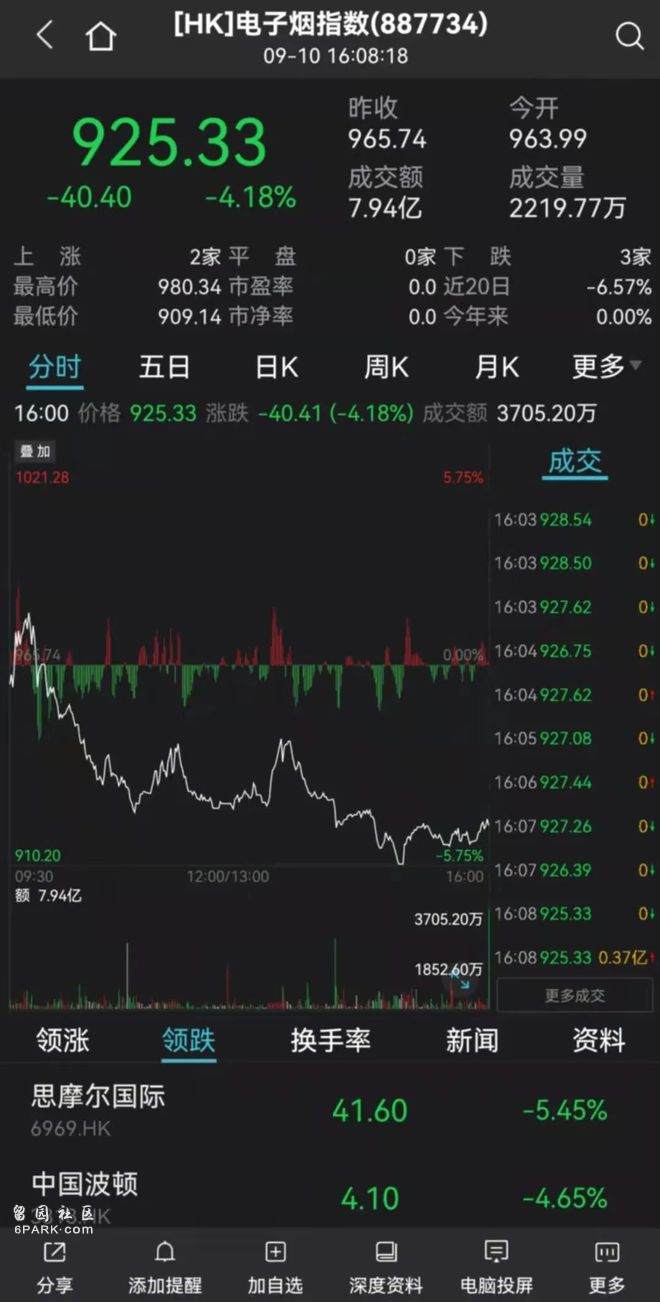Select the 月K chart tab
Screen dimensions: 660x1302
(x=497, y=367)
